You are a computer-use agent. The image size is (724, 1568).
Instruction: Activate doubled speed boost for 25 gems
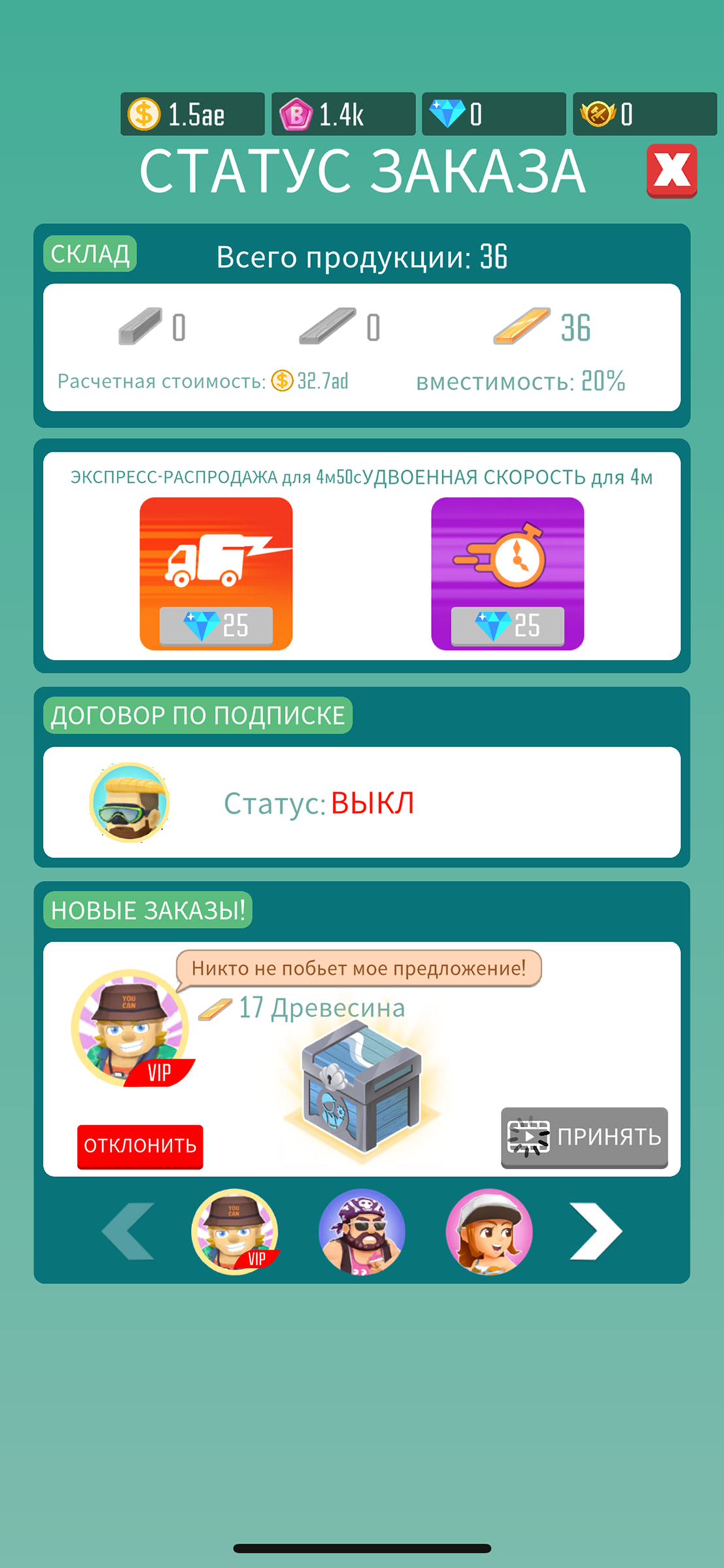pos(508,573)
